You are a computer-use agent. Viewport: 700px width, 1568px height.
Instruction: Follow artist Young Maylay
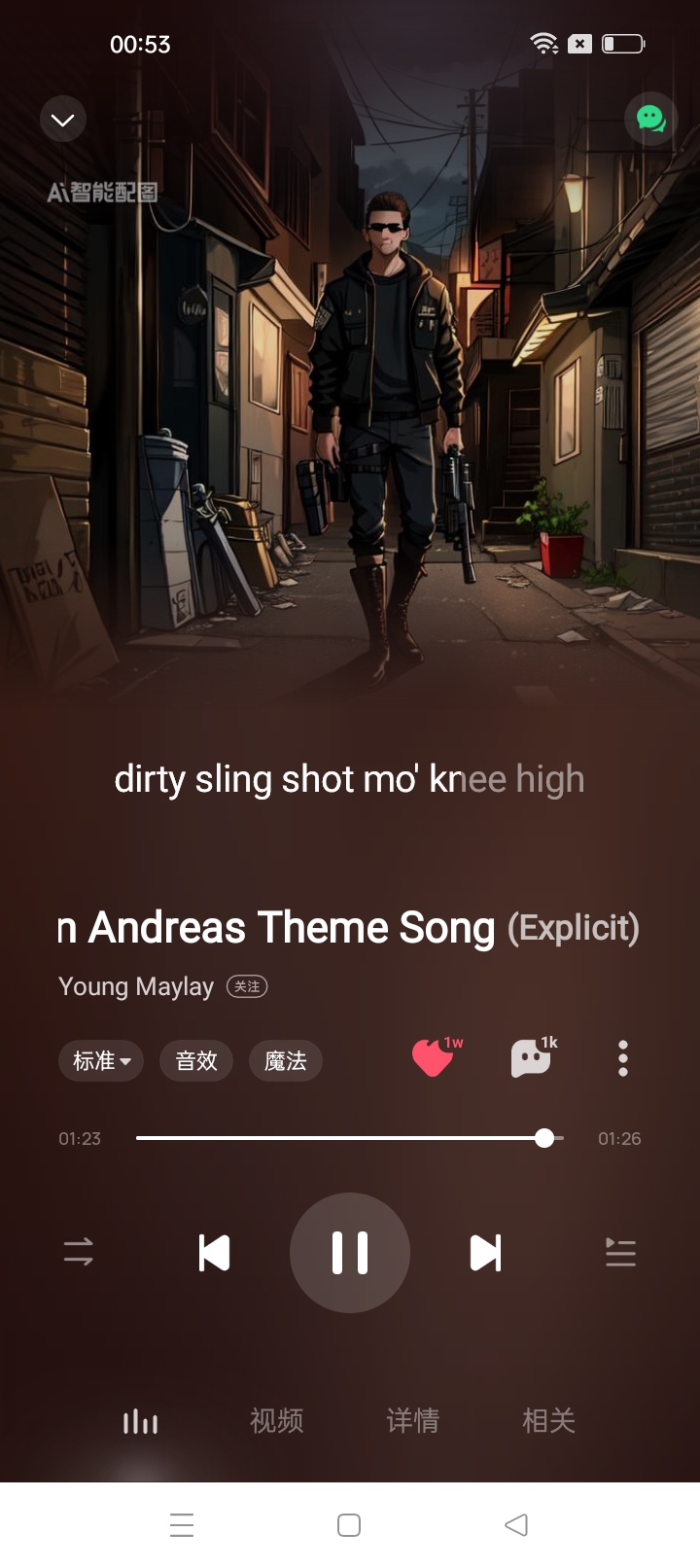[x=247, y=986]
